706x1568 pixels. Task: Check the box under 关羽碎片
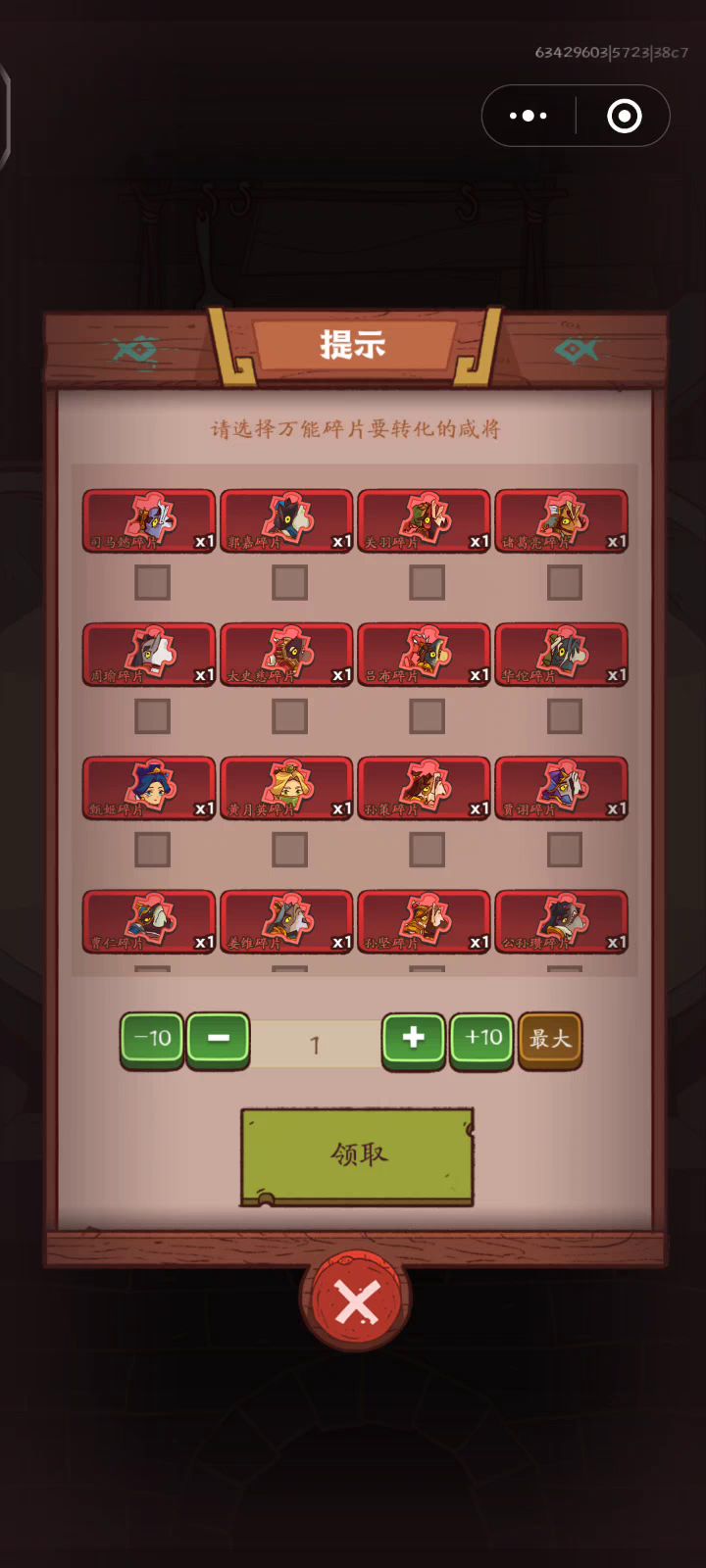(x=427, y=583)
